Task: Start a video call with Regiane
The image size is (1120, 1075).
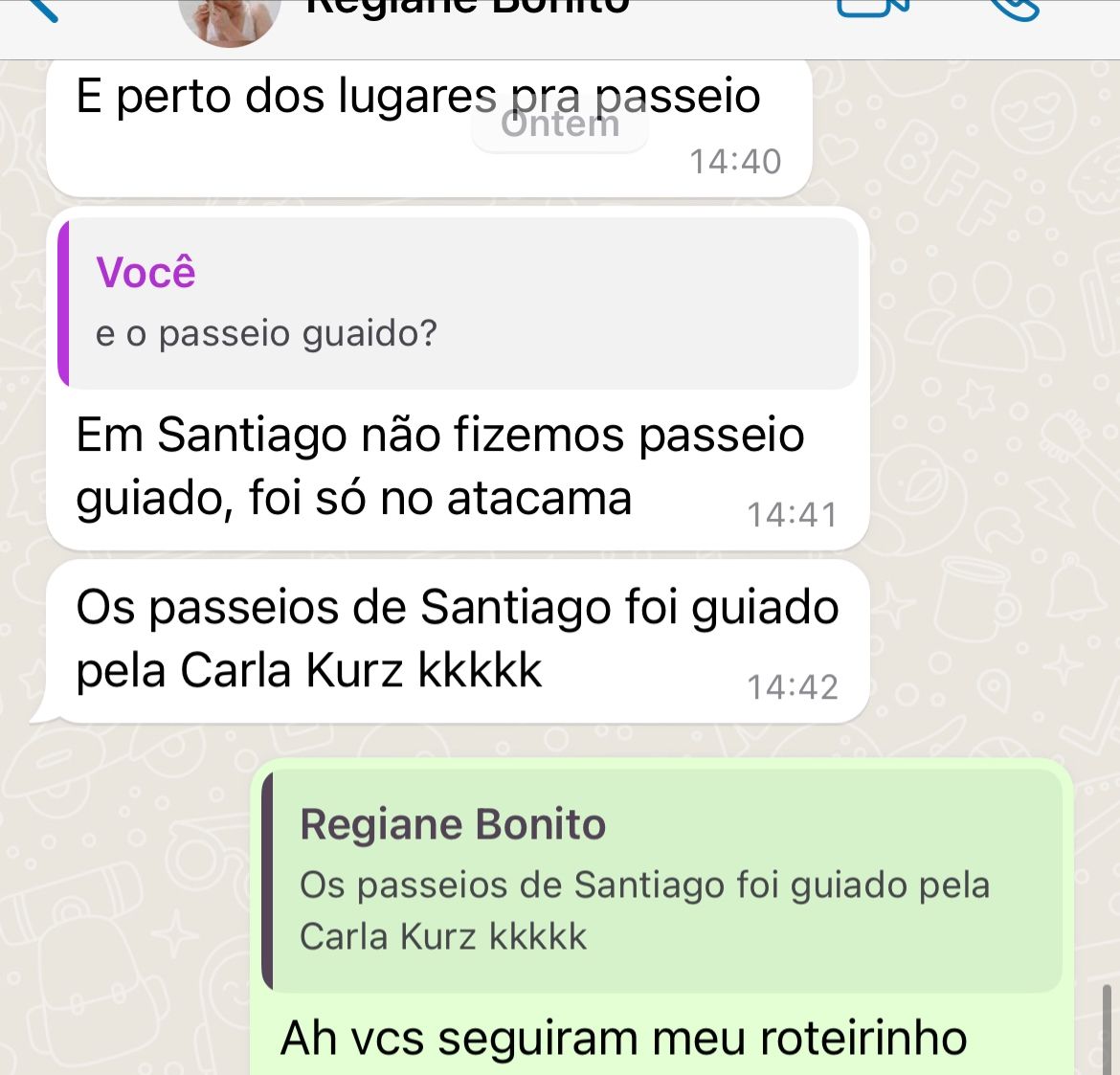Action: point(872,8)
